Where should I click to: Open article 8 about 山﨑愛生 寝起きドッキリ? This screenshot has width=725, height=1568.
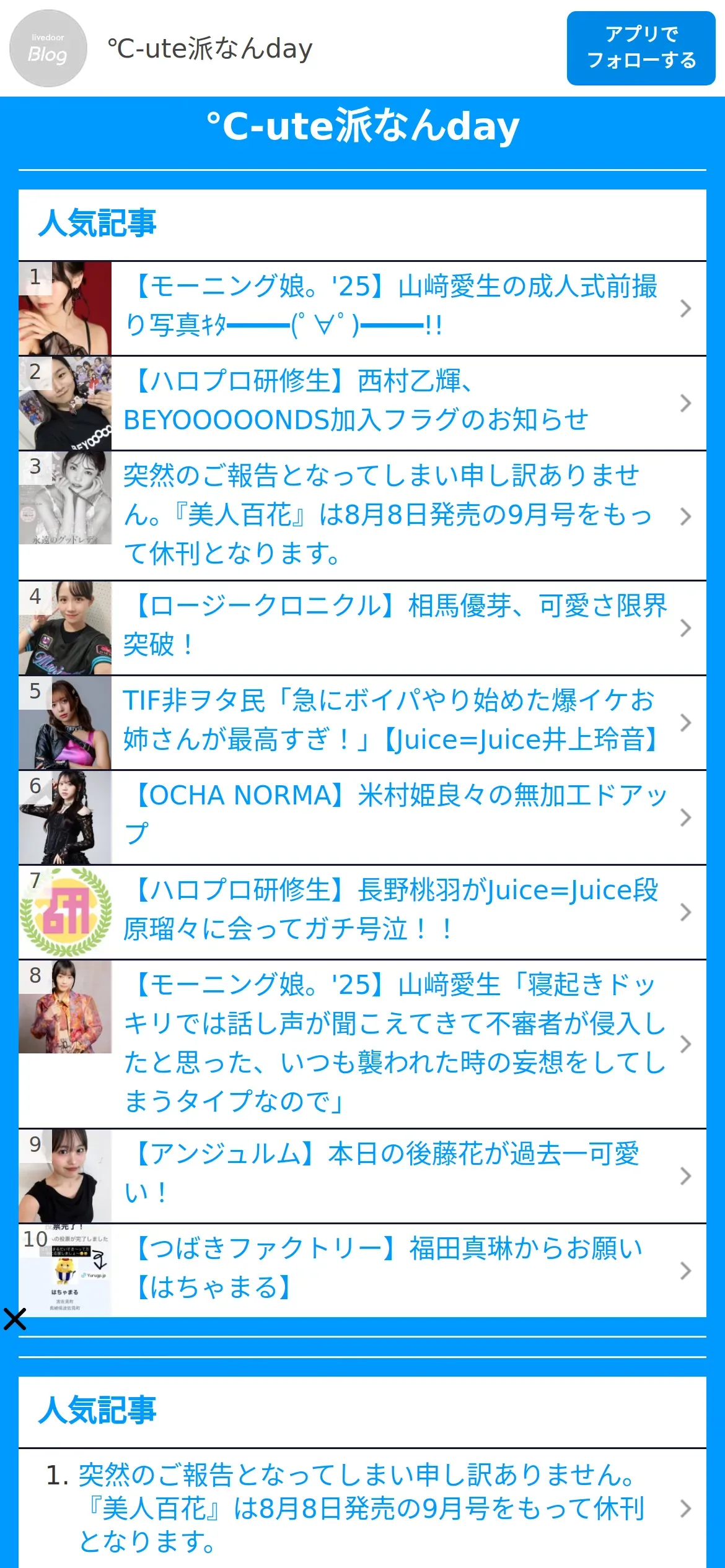[390, 1043]
